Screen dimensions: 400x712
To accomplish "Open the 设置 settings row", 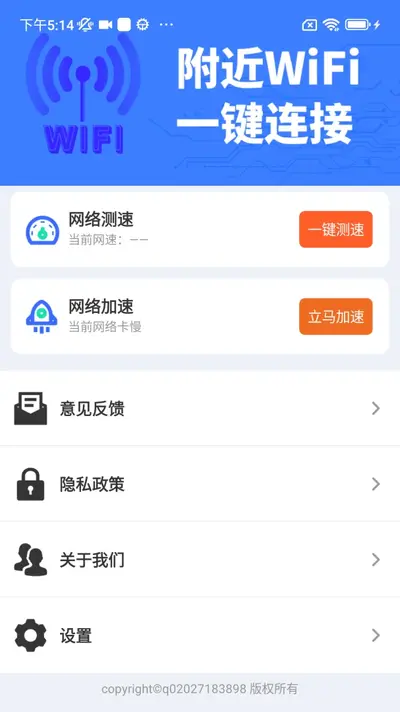I will [x=200, y=635].
